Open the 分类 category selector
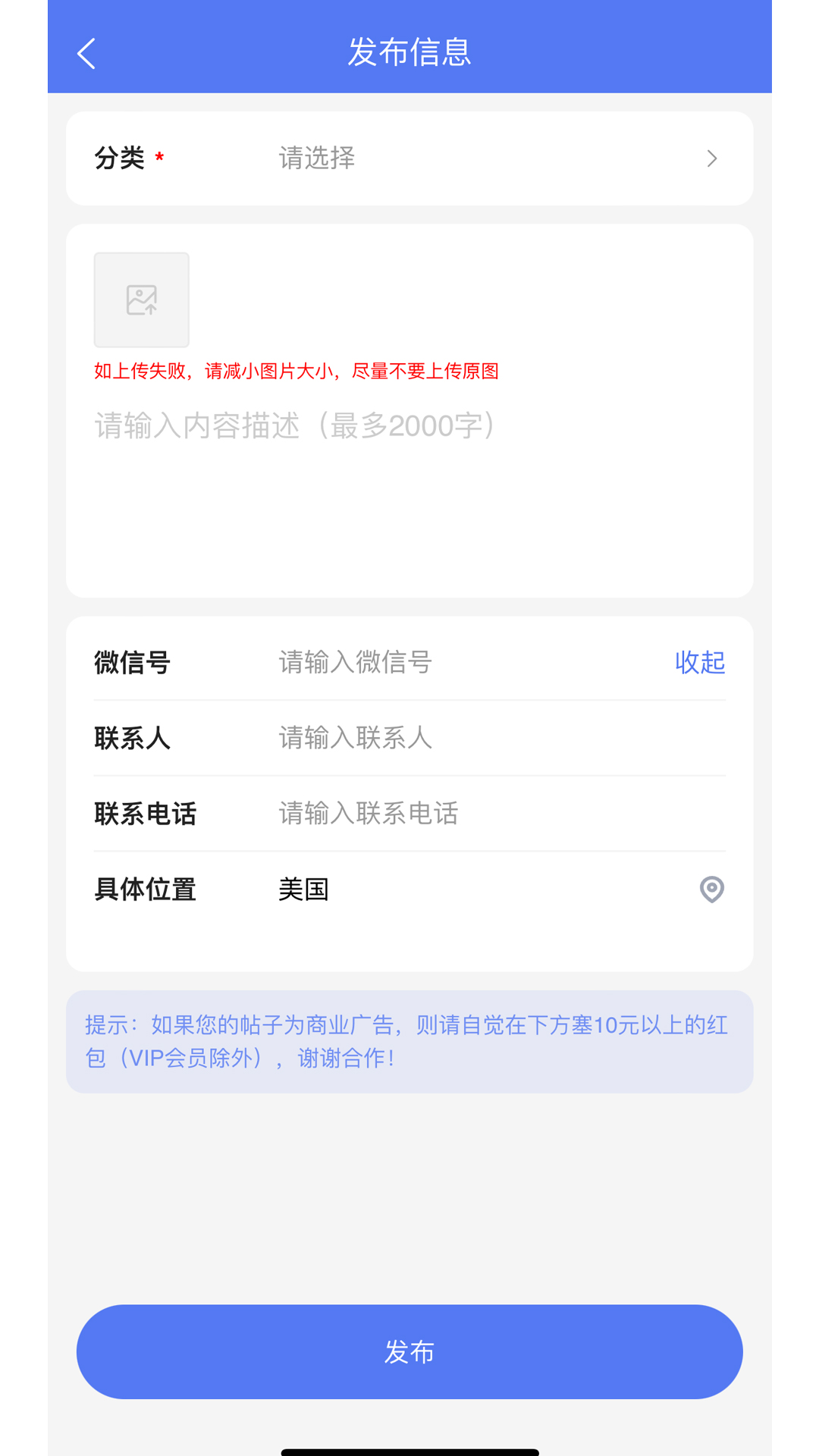Image resolution: width=819 pixels, height=1456 pixels. click(409, 158)
